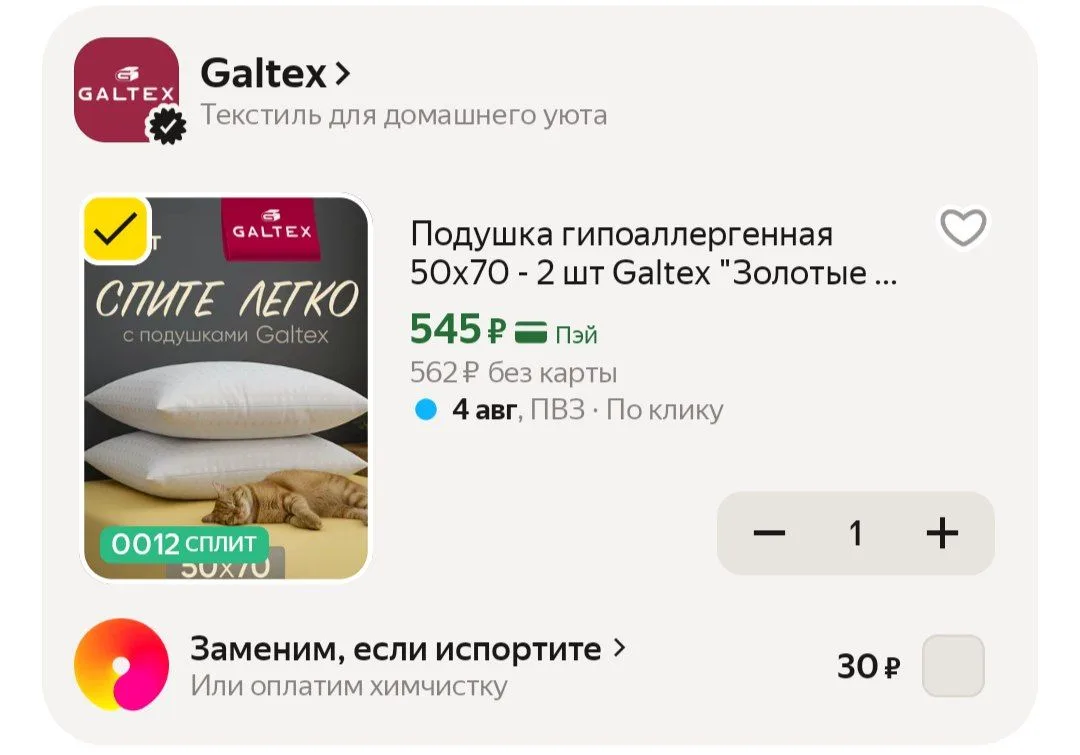Add the pillow to favorites with heart
The image size is (1080, 755).
(x=963, y=227)
